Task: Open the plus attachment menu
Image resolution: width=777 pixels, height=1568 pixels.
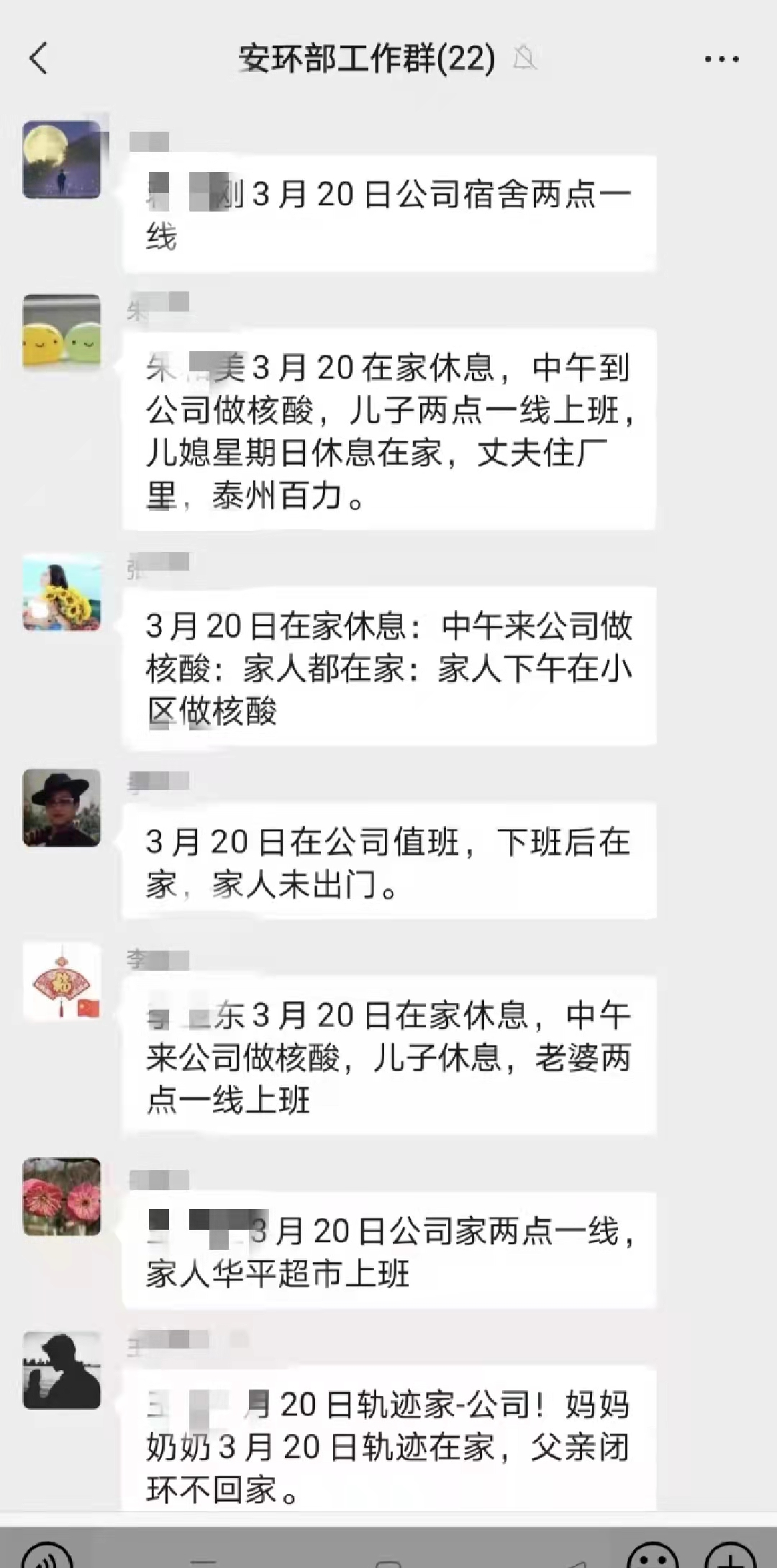Action: pyautogui.click(x=731, y=1554)
